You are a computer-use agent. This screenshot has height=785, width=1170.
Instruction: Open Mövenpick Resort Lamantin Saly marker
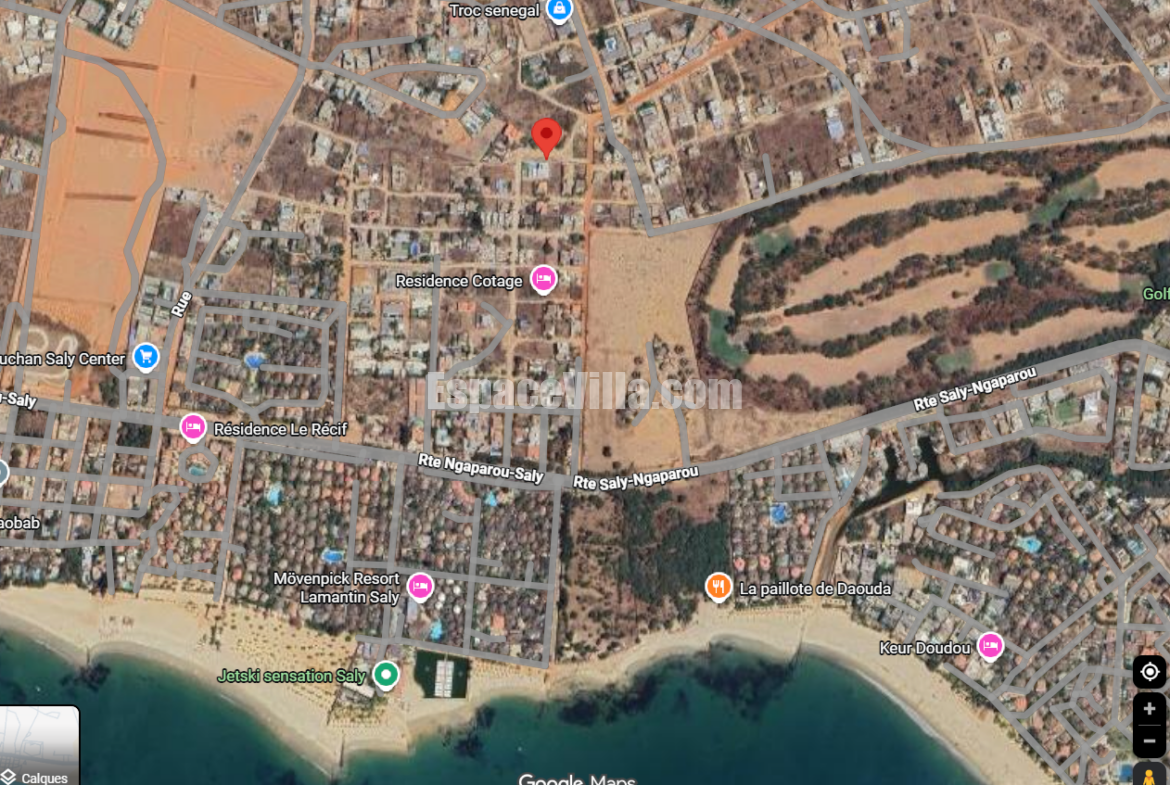[x=420, y=586]
